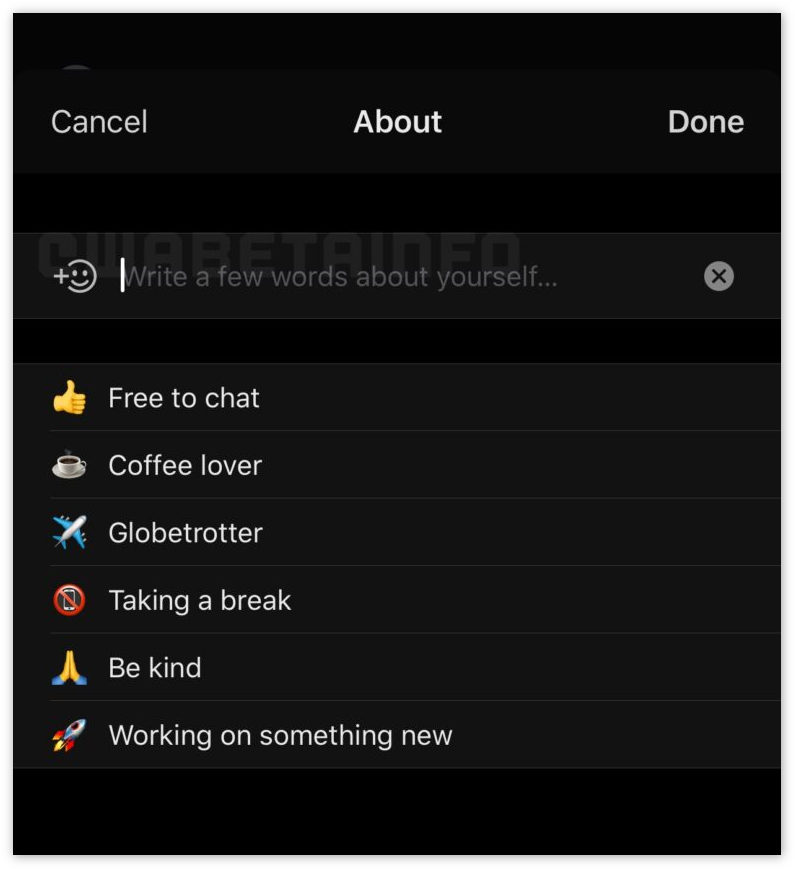Select the 'Be kind' option
The image size is (795, 869).
pyautogui.click(x=155, y=668)
